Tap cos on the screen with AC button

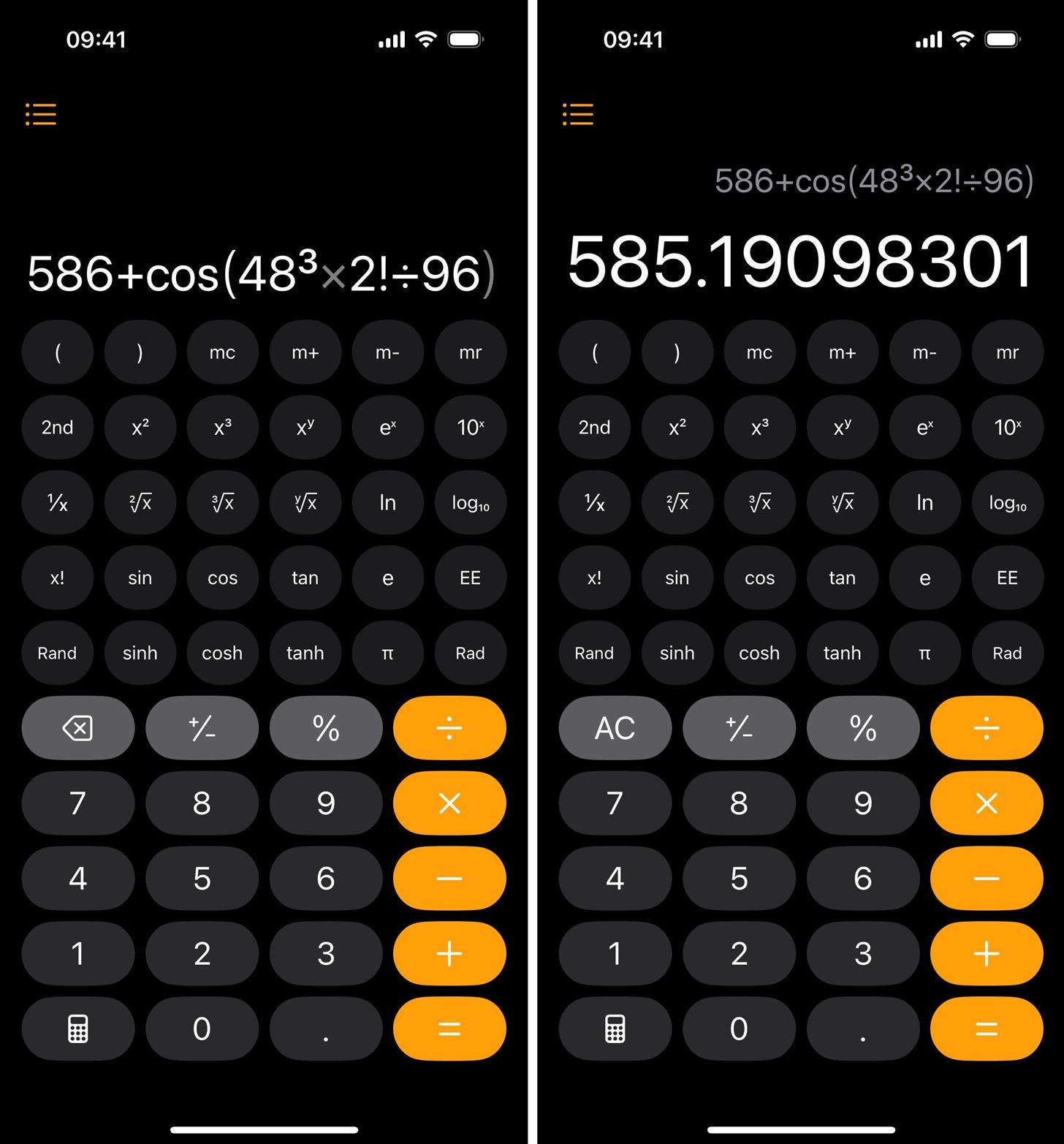(x=759, y=577)
